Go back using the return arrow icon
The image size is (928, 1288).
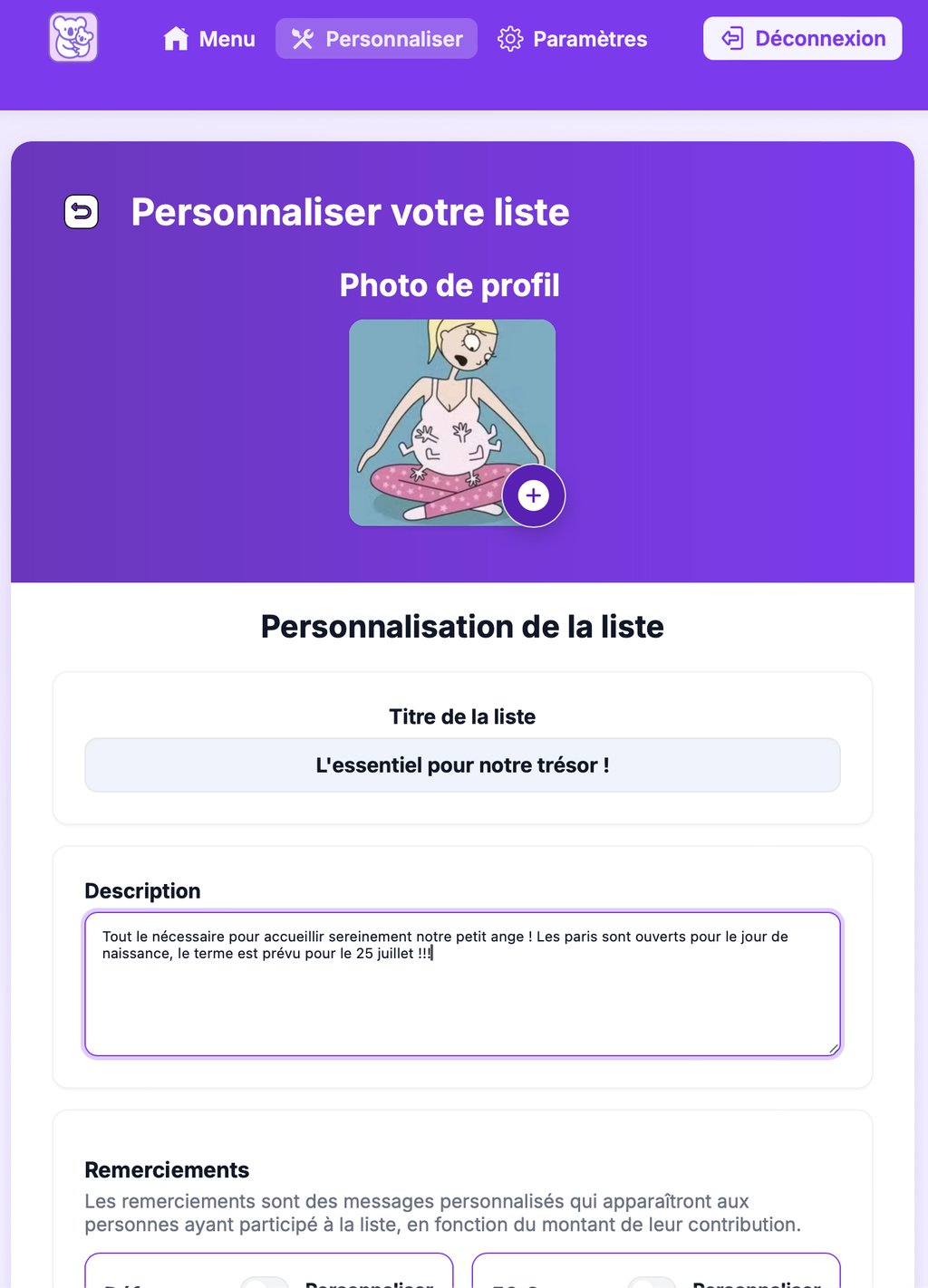pos(82,212)
